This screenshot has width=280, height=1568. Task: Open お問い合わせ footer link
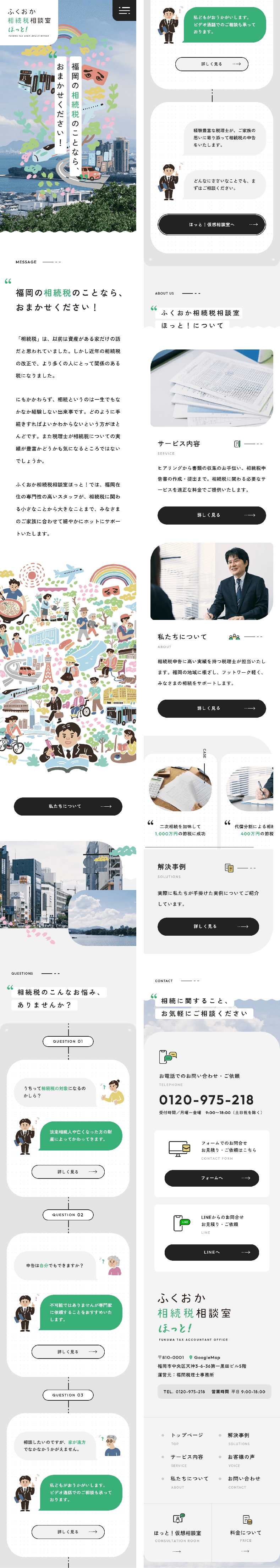(x=243, y=1478)
